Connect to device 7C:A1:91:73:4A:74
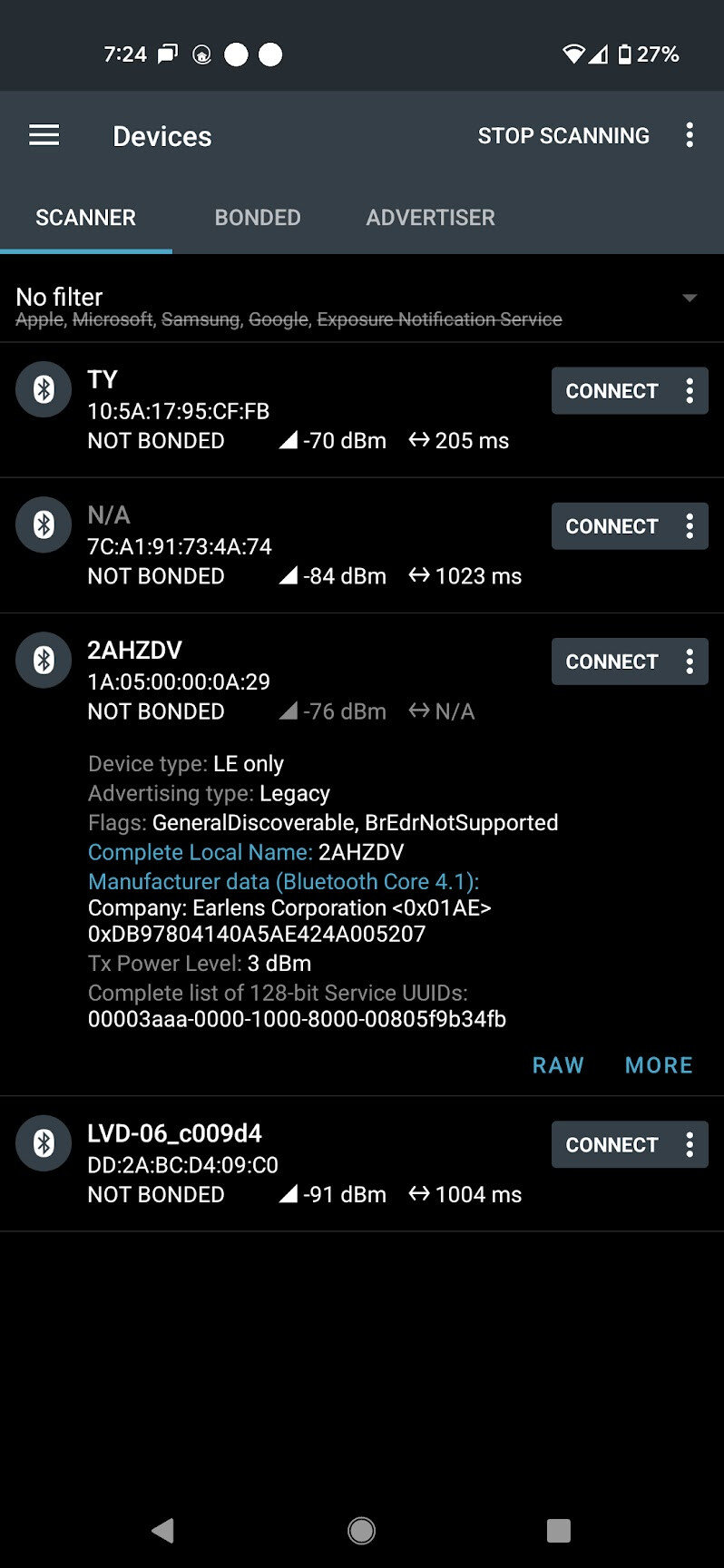724x1568 pixels. 611,526
